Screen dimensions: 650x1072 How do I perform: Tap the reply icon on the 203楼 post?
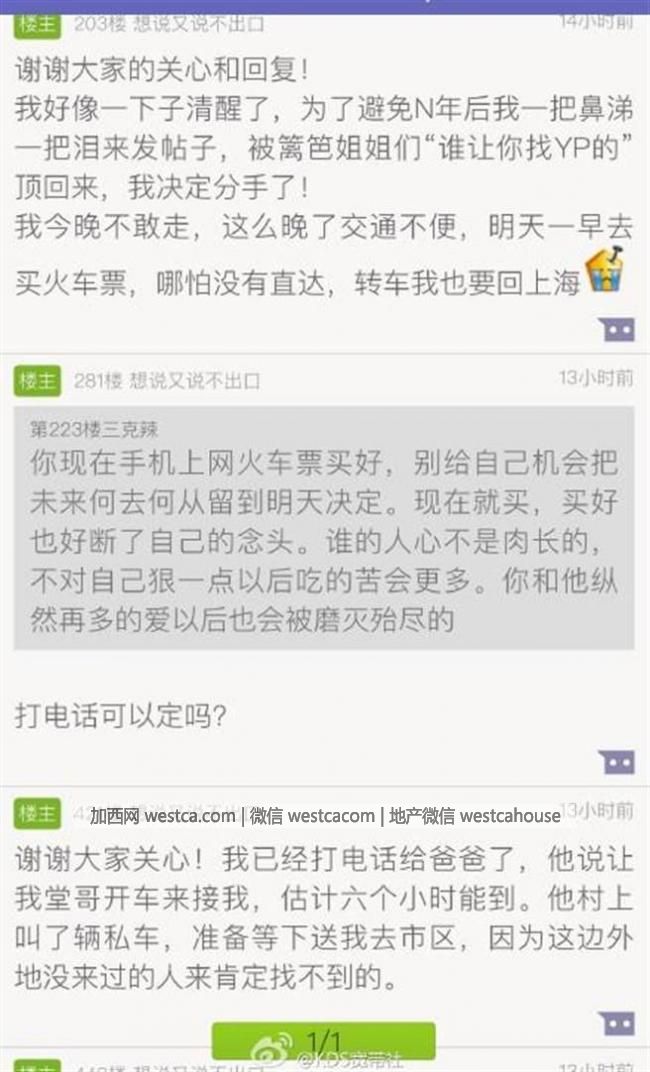tap(618, 329)
